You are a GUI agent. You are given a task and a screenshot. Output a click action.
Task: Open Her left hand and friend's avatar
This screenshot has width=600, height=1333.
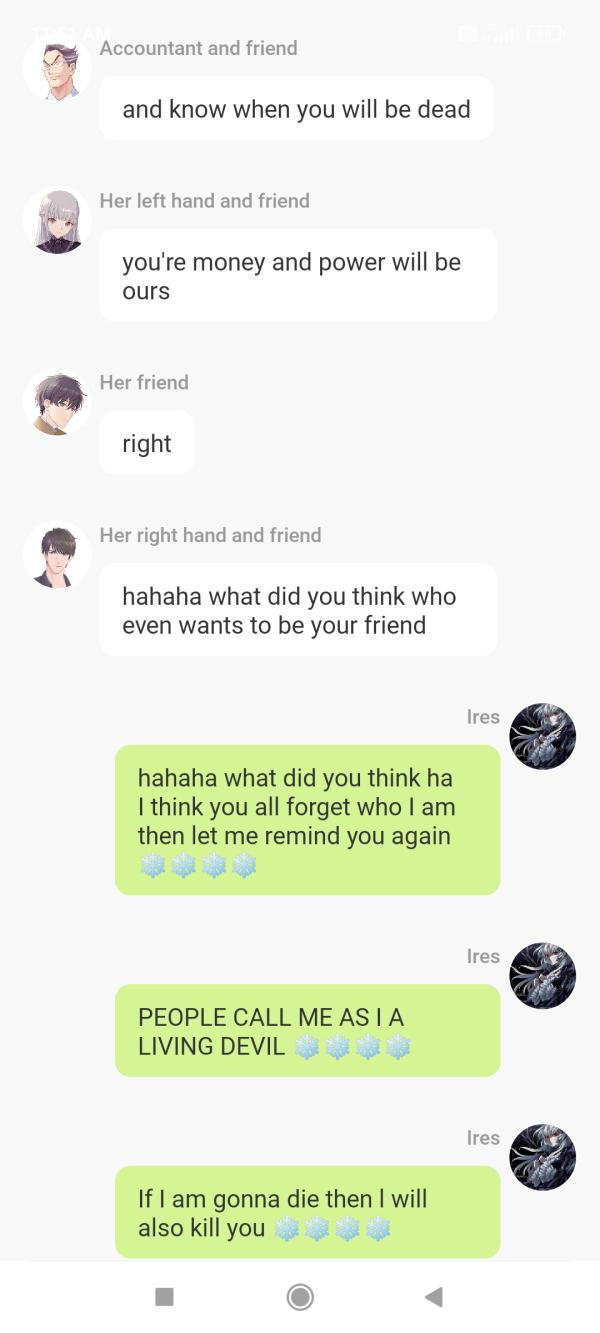tap(57, 221)
